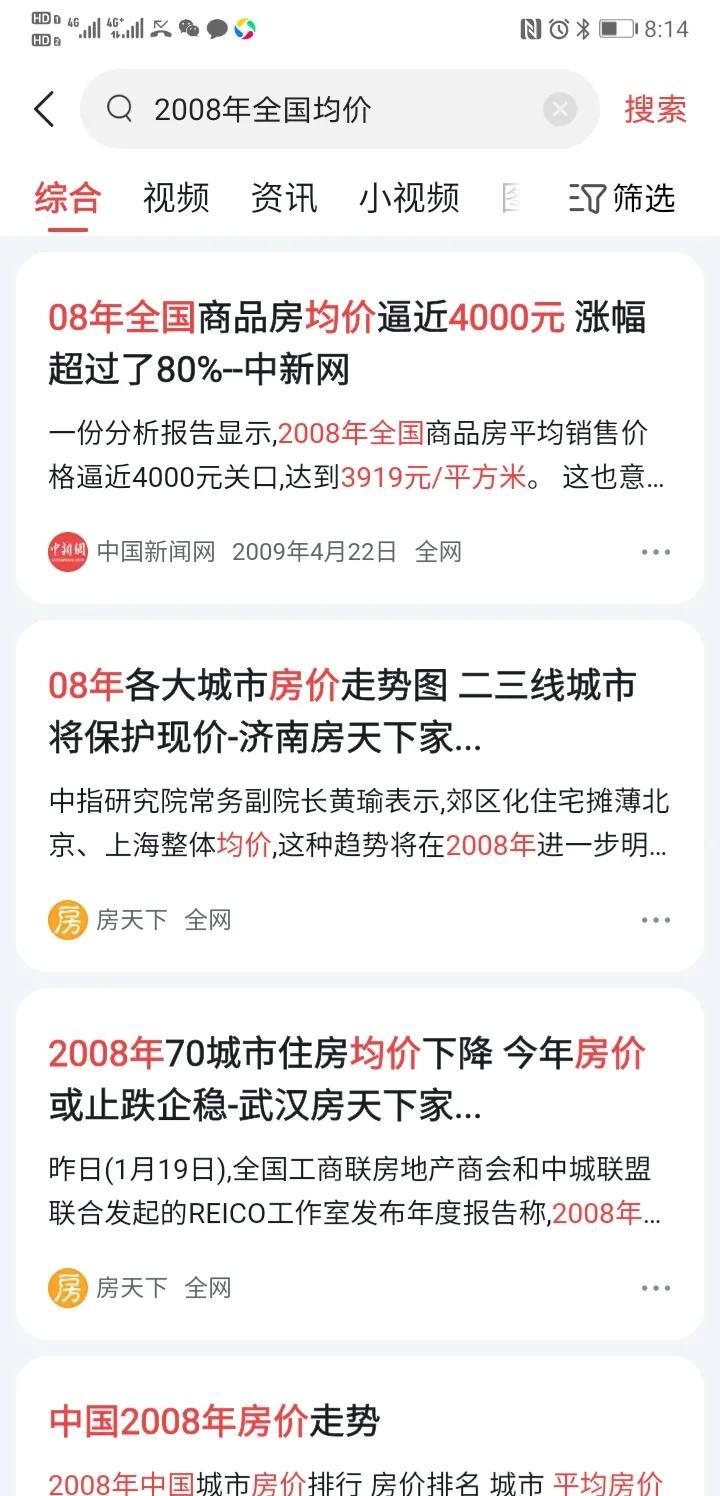Image resolution: width=720 pixels, height=1496 pixels.
Task: Tap the 搜索 button
Action: [656, 109]
